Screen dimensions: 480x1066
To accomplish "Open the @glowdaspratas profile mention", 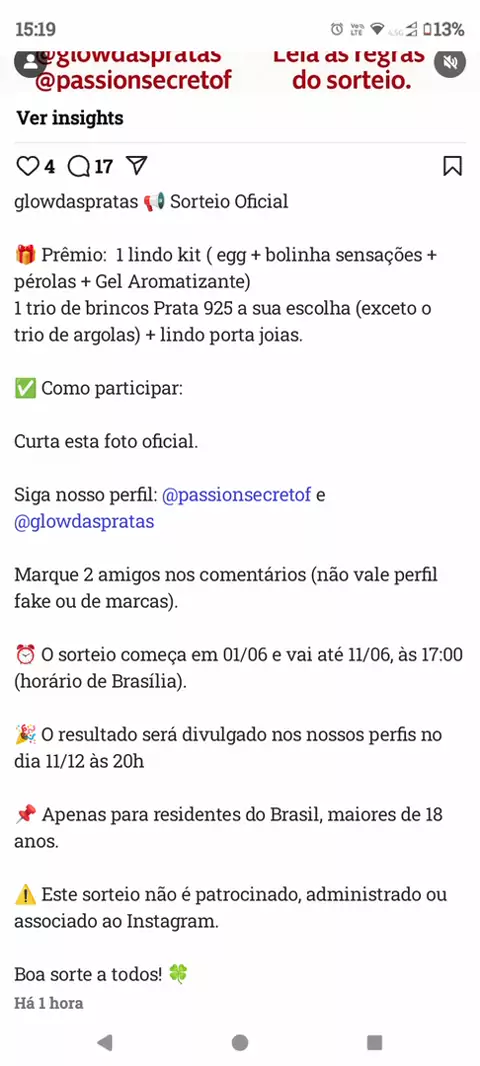I will pos(84,521).
